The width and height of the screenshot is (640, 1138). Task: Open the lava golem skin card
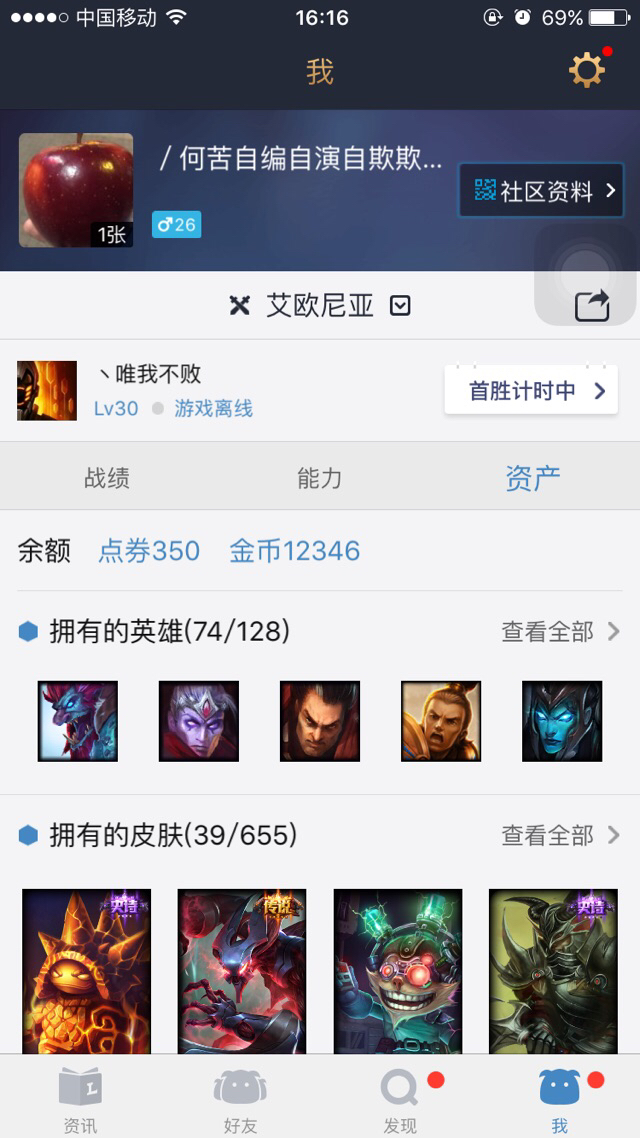point(86,971)
